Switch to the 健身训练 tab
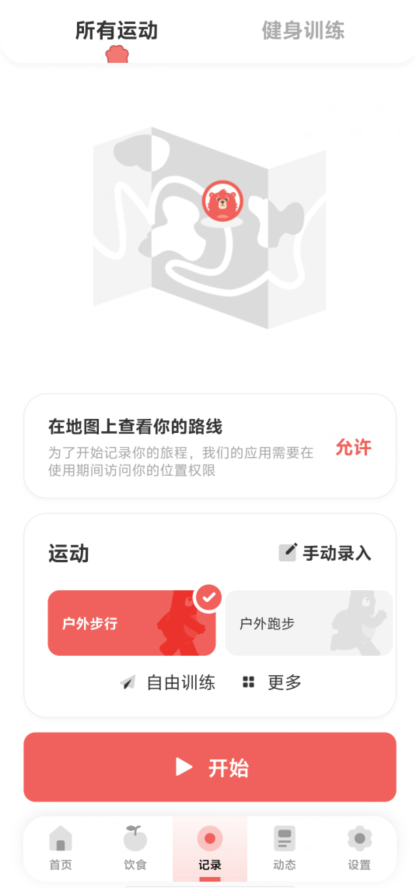Viewport: 415px width, 888px height. (x=303, y=31)
